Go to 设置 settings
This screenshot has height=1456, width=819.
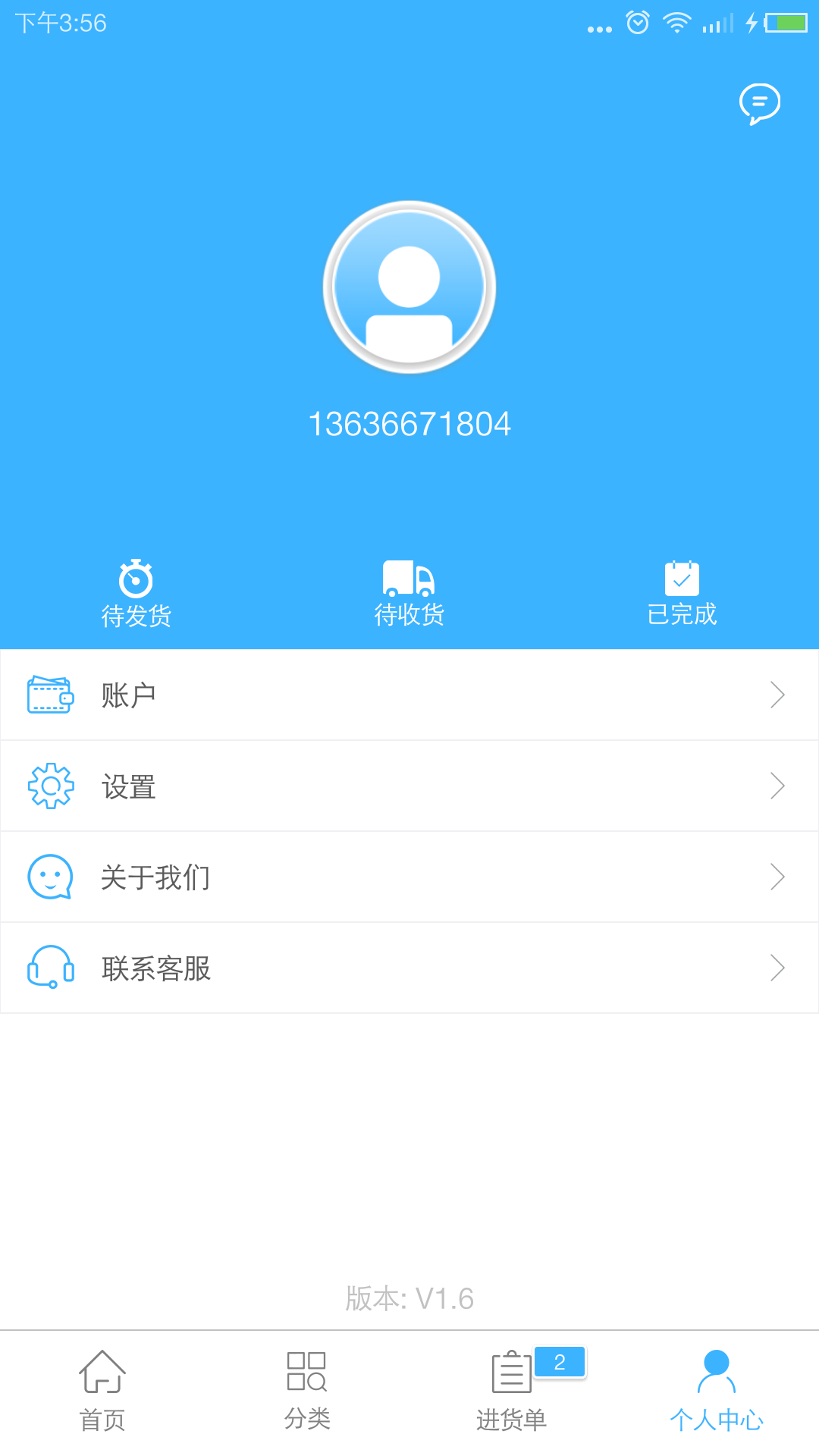click(x=409, y=786)
